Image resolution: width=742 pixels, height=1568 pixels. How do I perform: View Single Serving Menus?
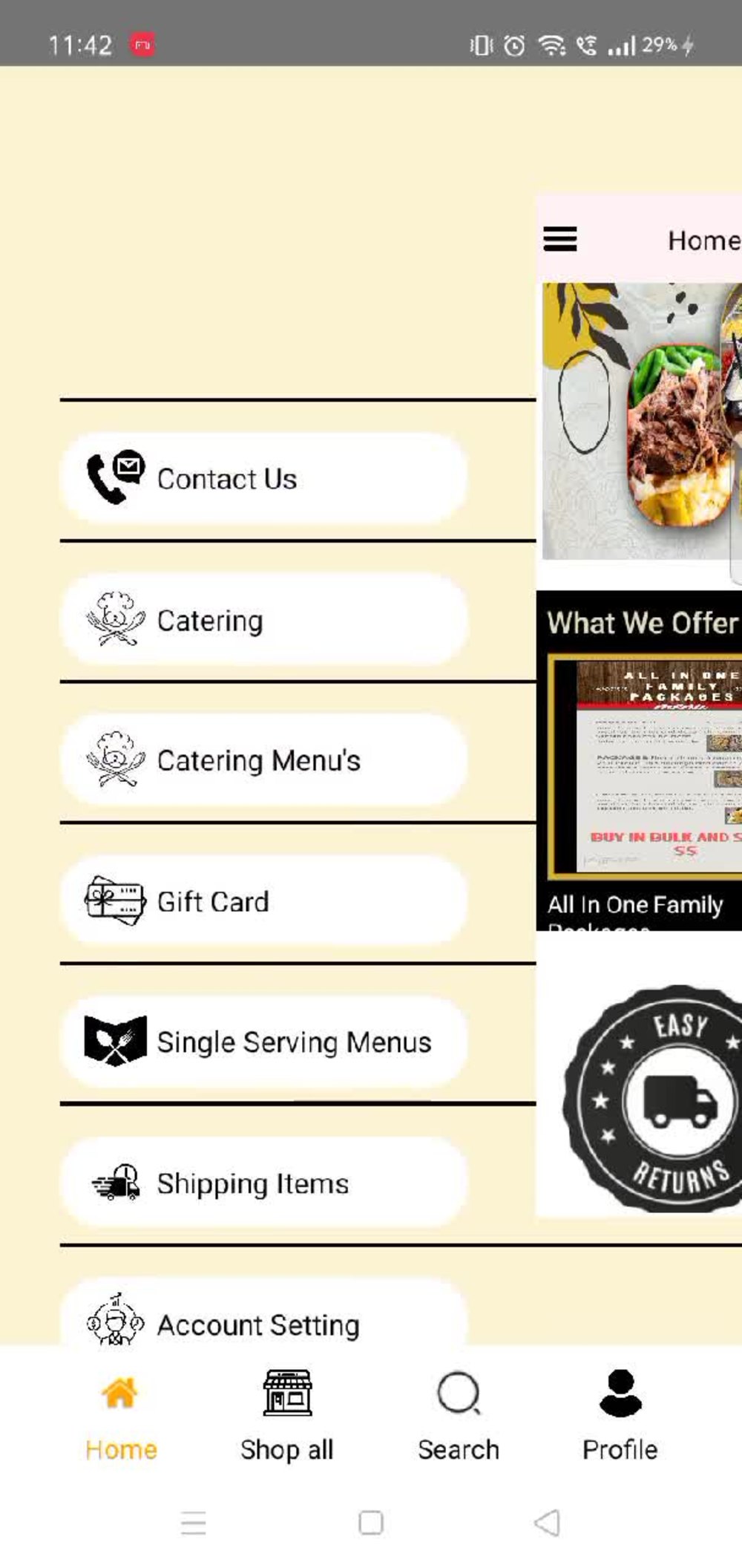click(x=263, y=1042)
